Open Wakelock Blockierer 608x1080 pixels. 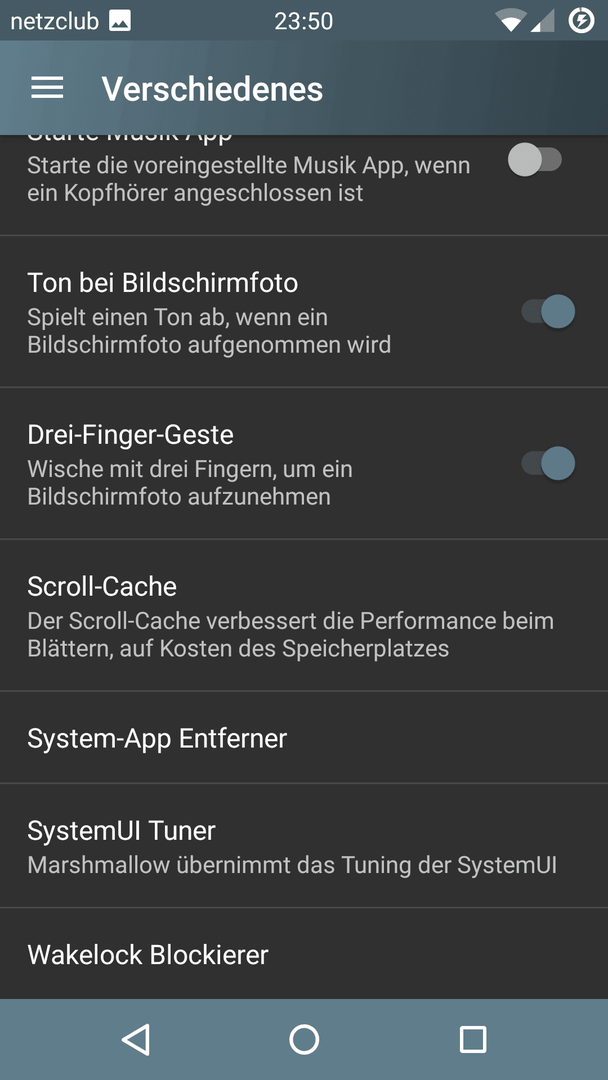(x=304, y=954)
